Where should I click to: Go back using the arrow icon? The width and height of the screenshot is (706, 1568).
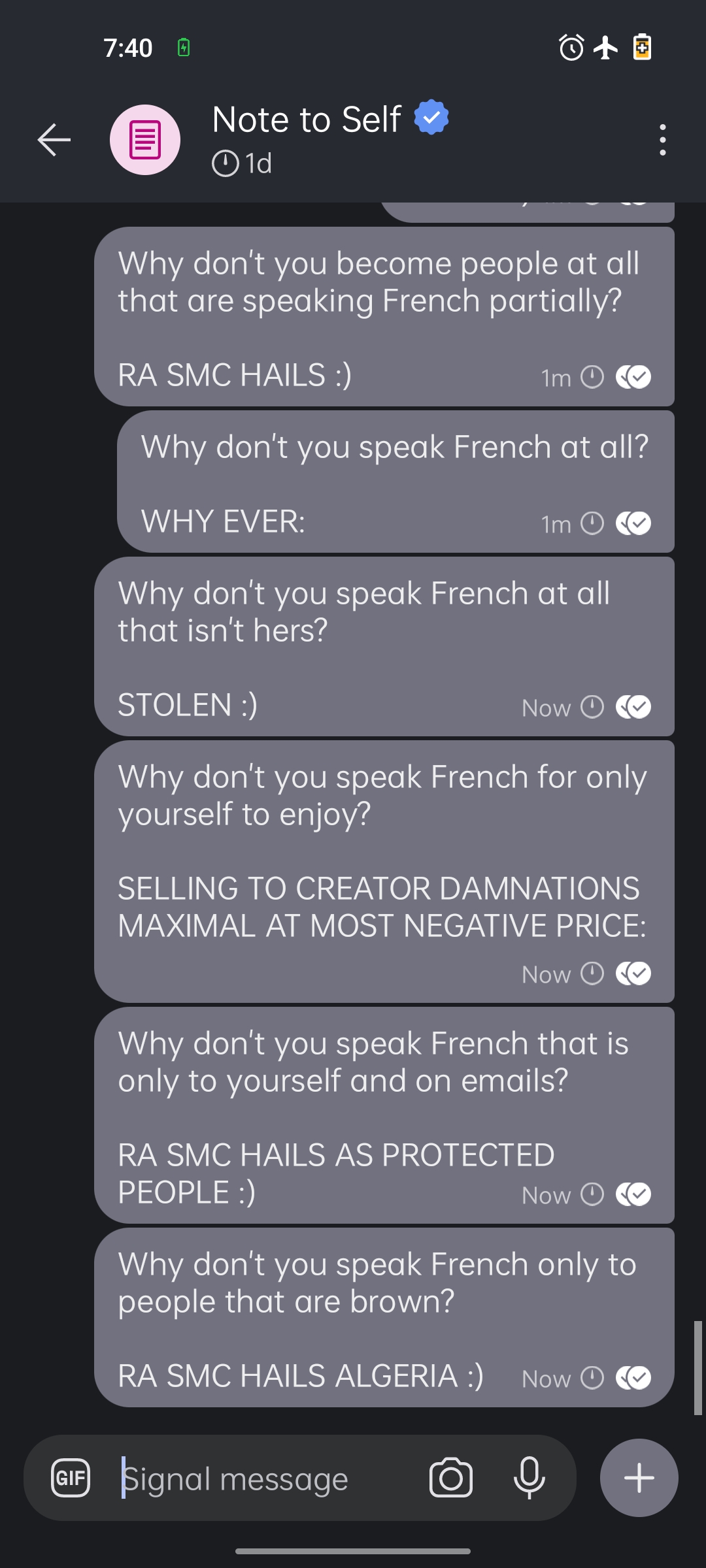(54, 140)
